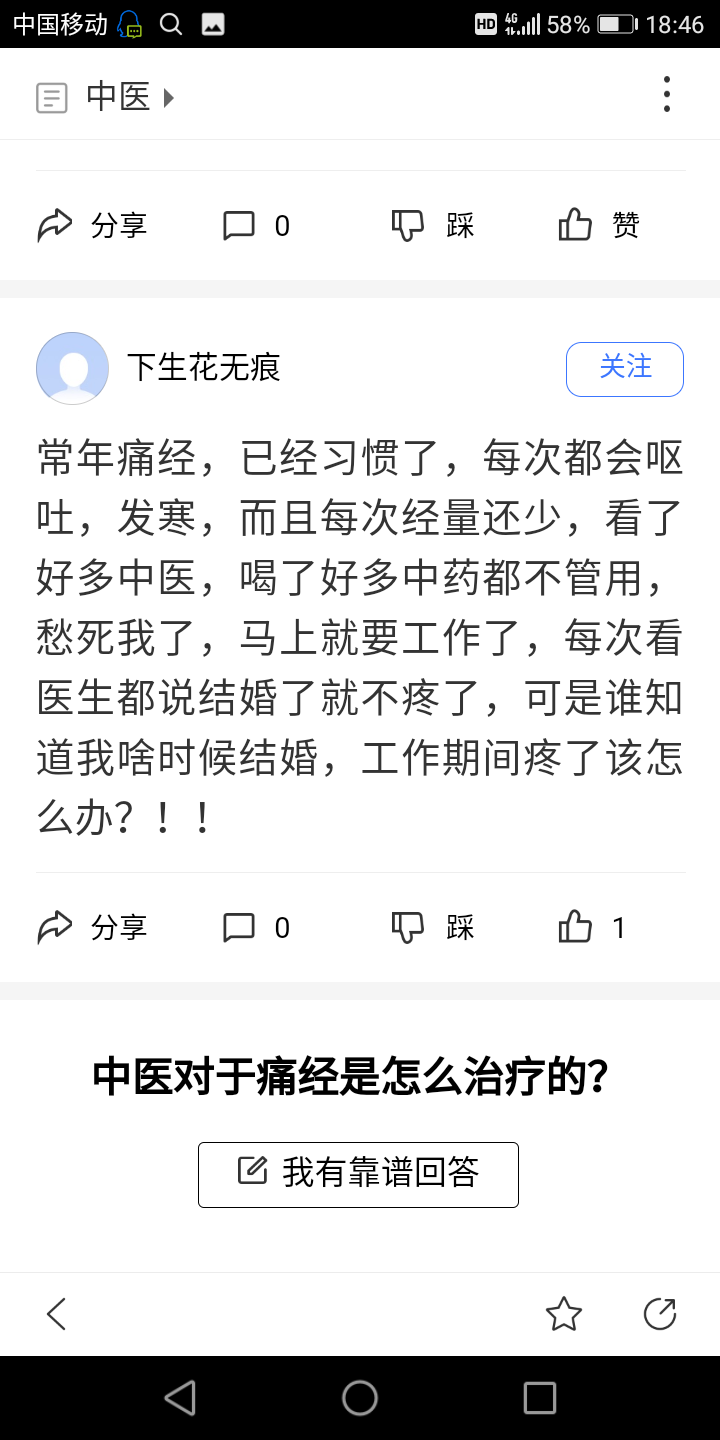
Task: Open 下生花无痕's profile avatar
Action: coord(72,369)
